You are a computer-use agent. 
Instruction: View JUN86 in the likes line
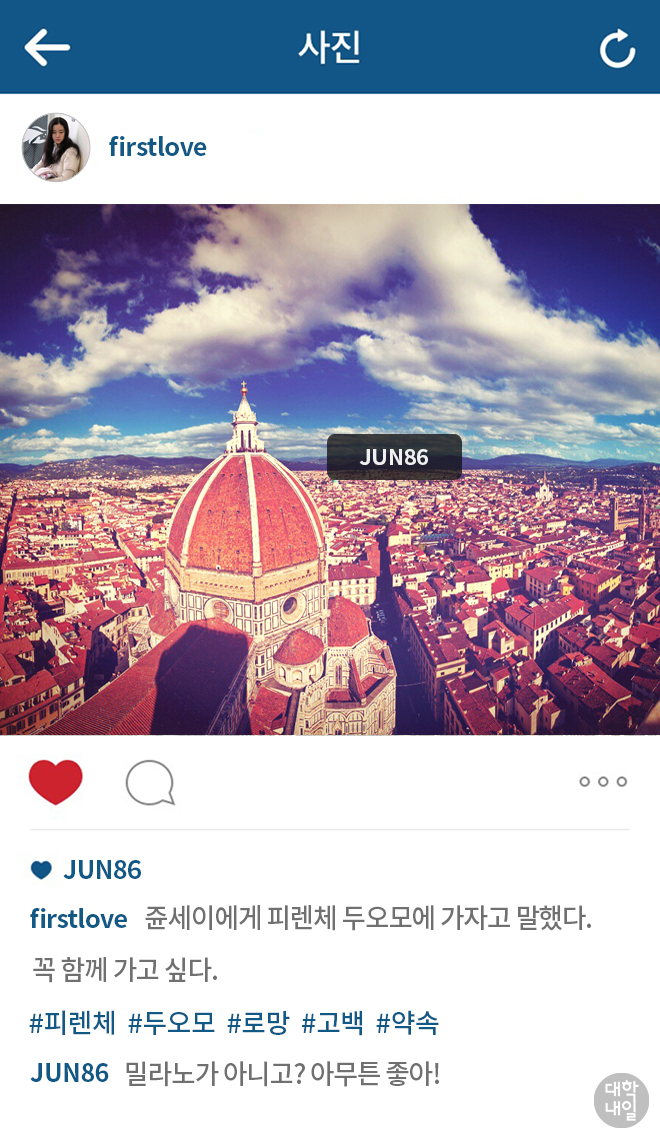102,869
